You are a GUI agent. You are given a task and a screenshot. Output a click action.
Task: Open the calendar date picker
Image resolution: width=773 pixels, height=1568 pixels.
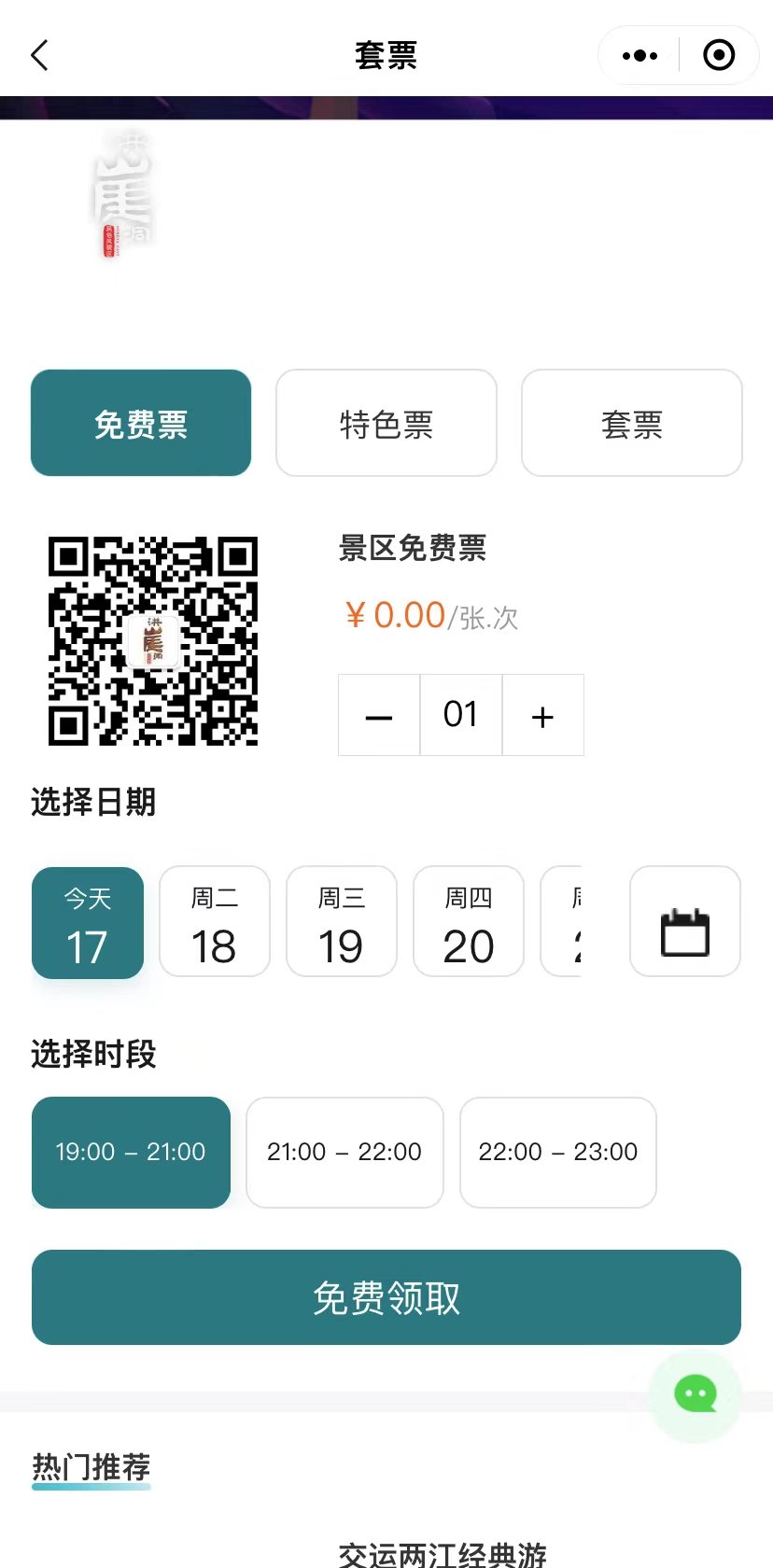(x=685, y=921)
